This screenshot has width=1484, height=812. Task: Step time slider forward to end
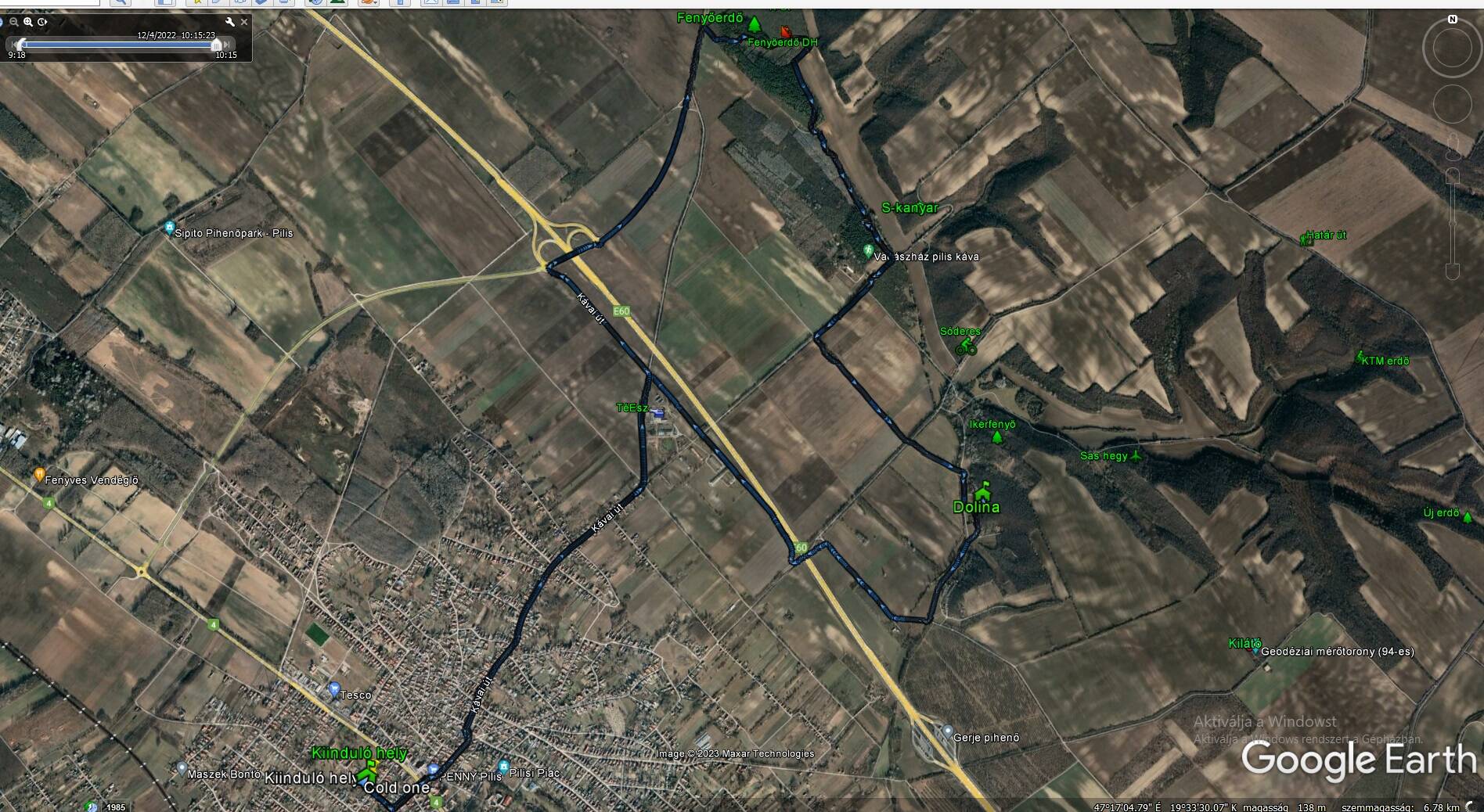click(x=228, y=45)
